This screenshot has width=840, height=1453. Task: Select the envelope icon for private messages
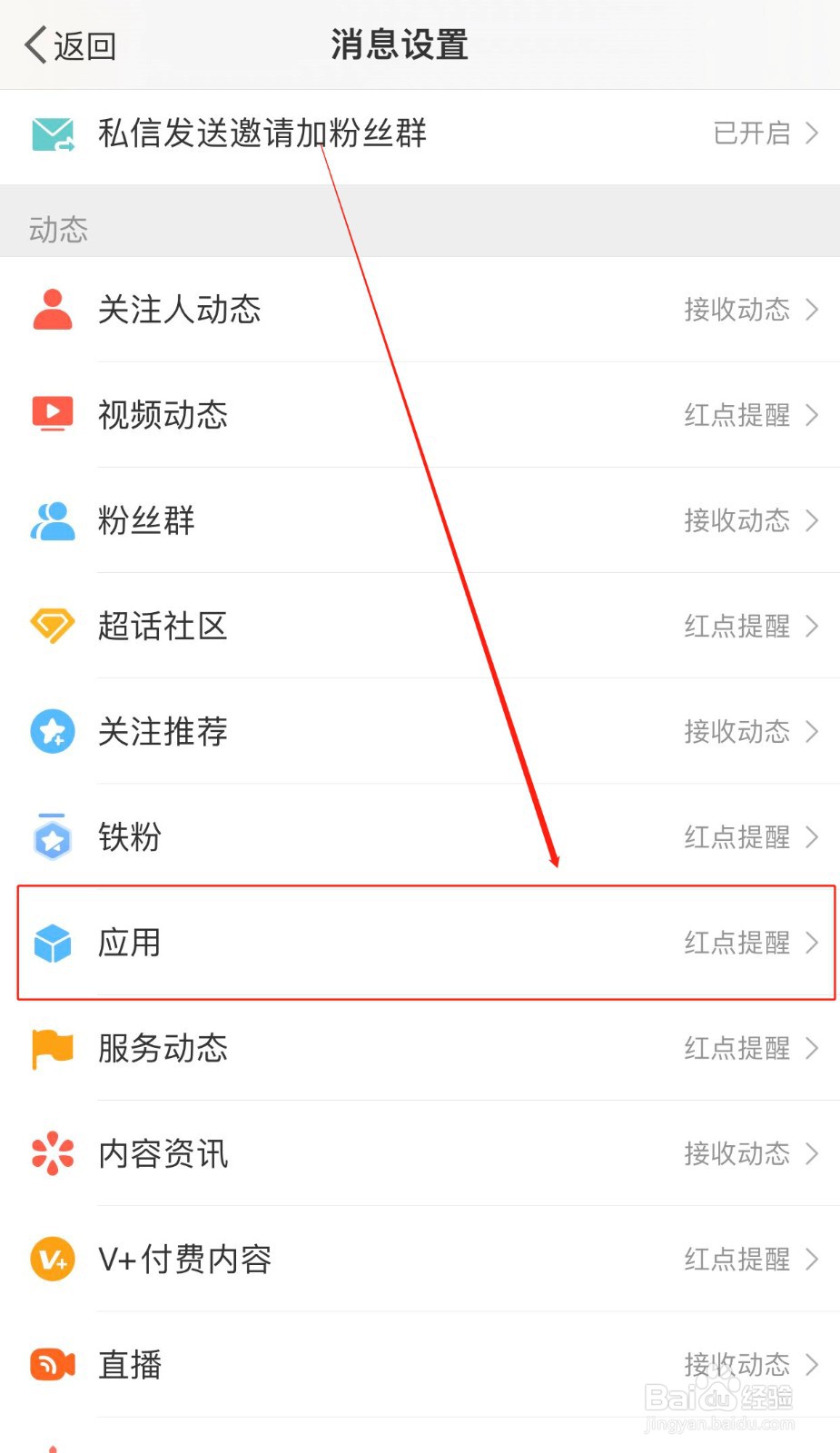(x=52, y=133)
